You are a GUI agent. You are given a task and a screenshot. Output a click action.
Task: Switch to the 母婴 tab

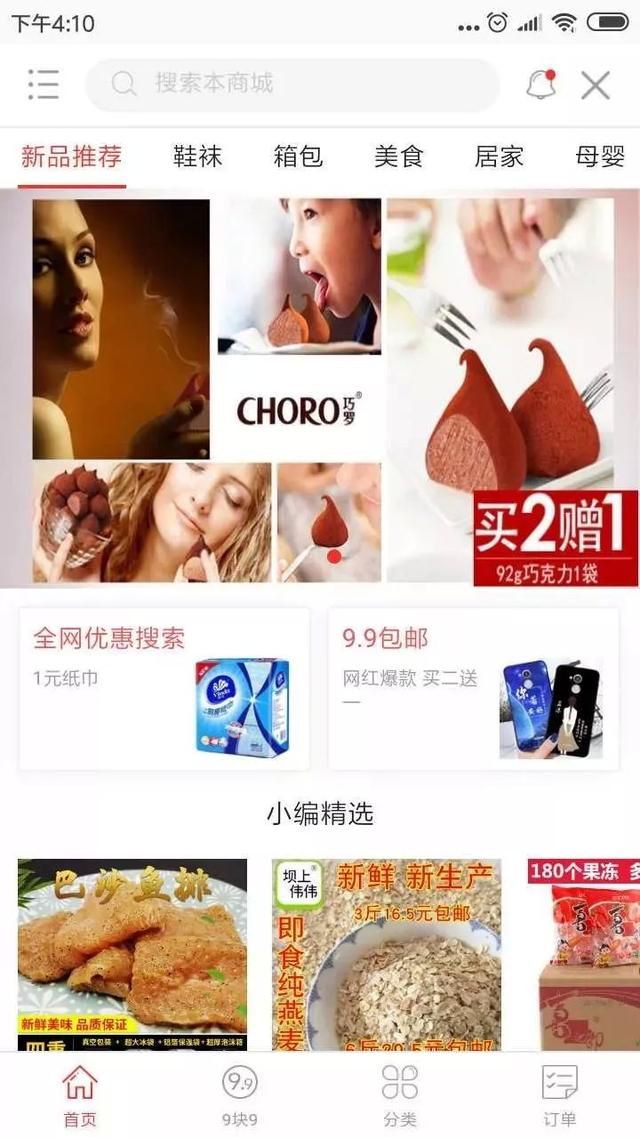(x=600, y=157)
